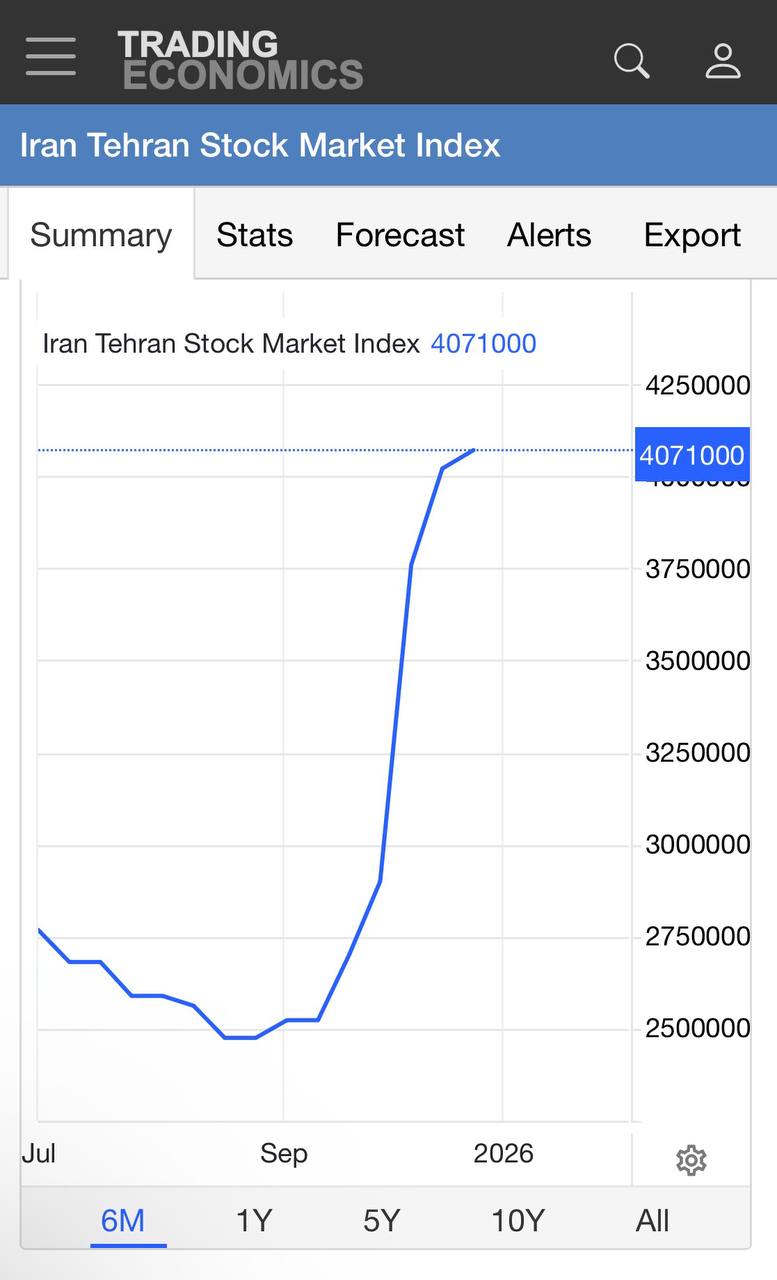Open chart settings gear
This screenshot has height=1280, width=777.
pos(691,1161)
